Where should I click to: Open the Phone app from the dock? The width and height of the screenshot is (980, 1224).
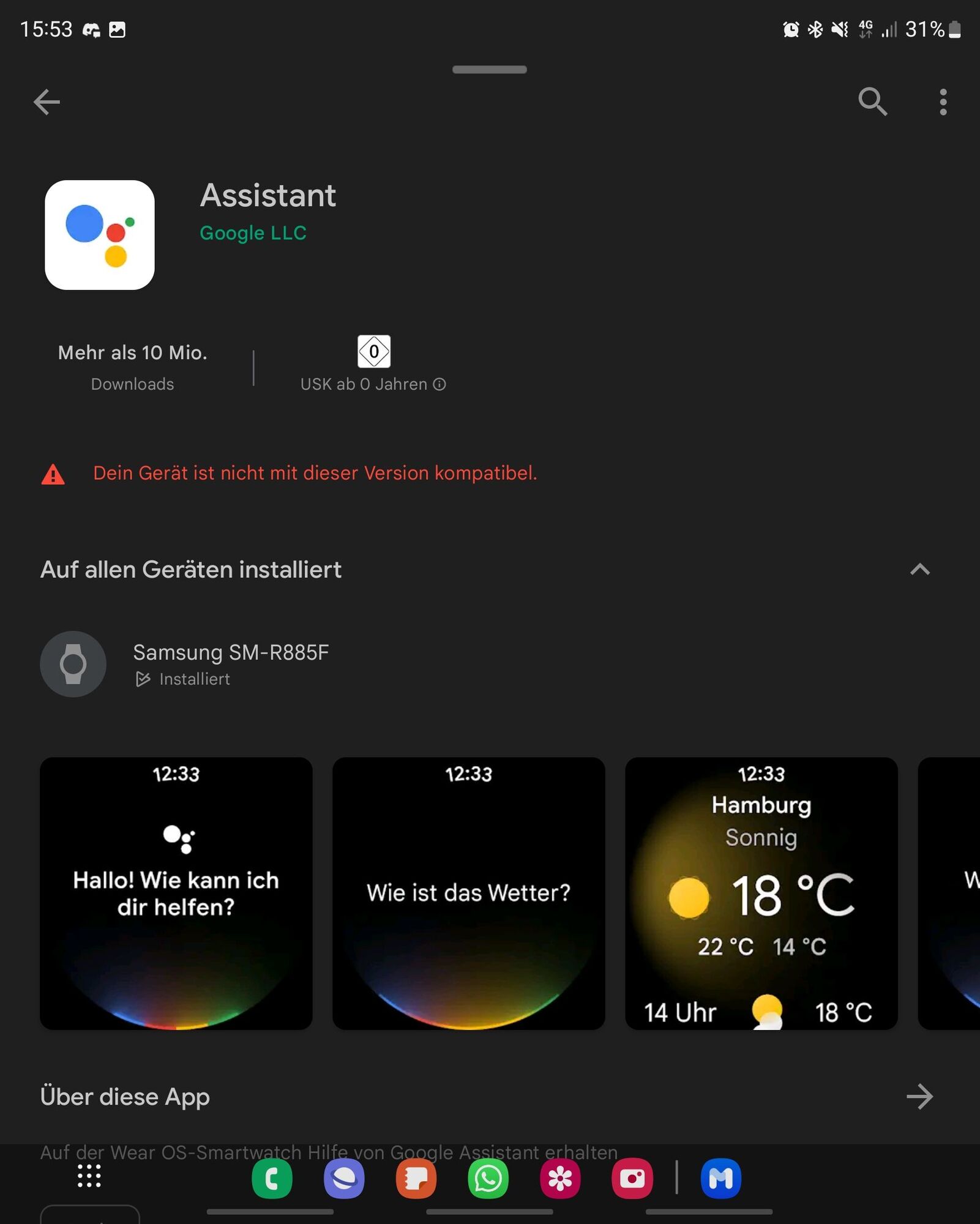coord(272,1178)
